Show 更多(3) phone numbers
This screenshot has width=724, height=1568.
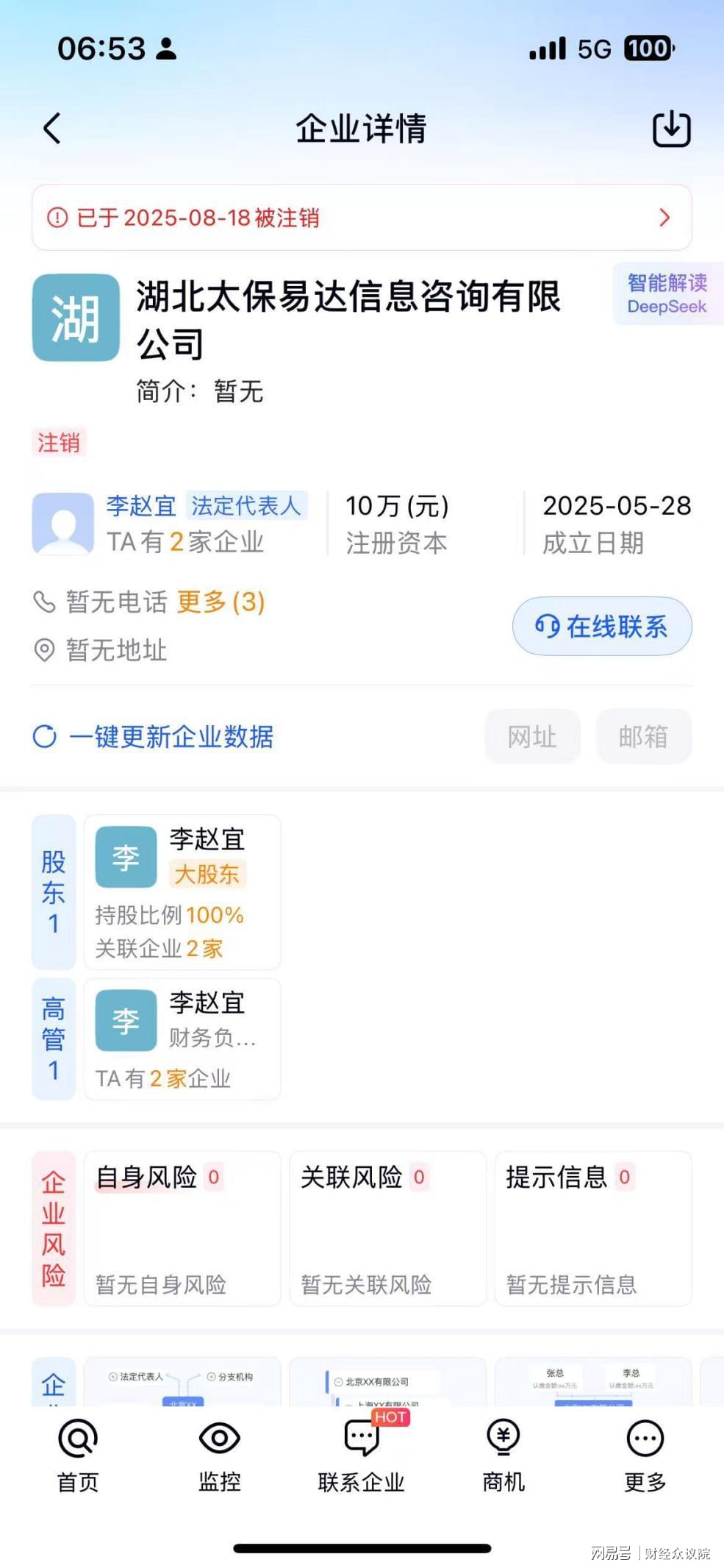(221, 602)
